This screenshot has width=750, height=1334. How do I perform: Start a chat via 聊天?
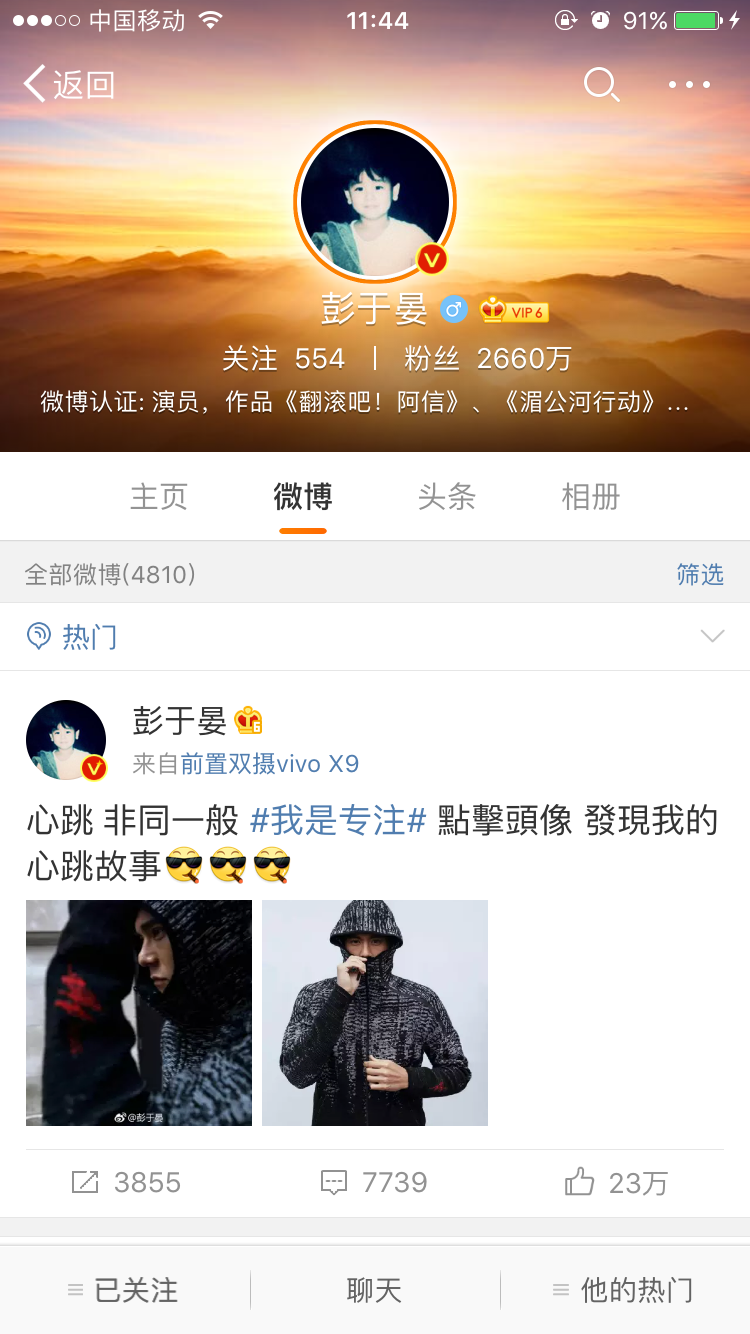374,1290
